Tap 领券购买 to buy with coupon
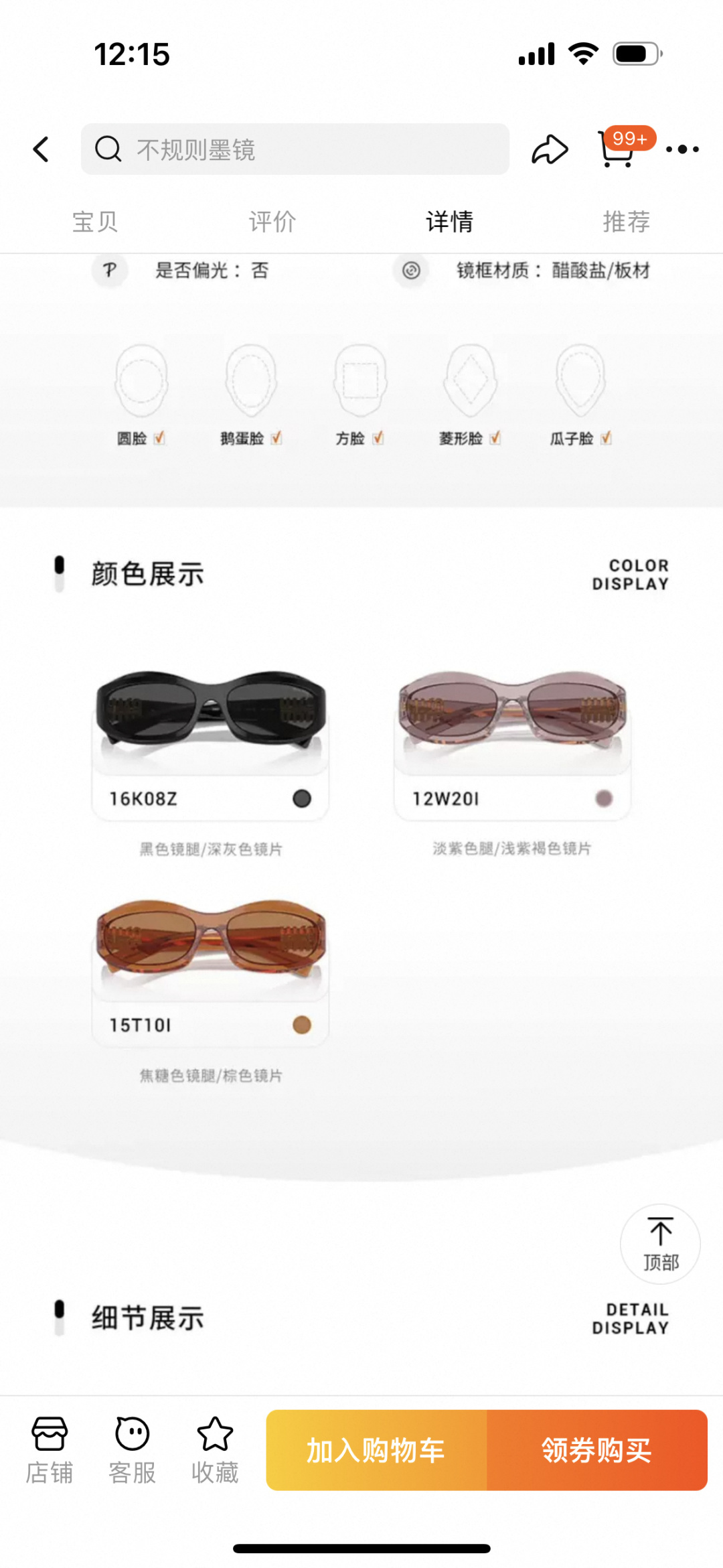This screenshot has height=1568, width=723. click(x=596, y=1450)
